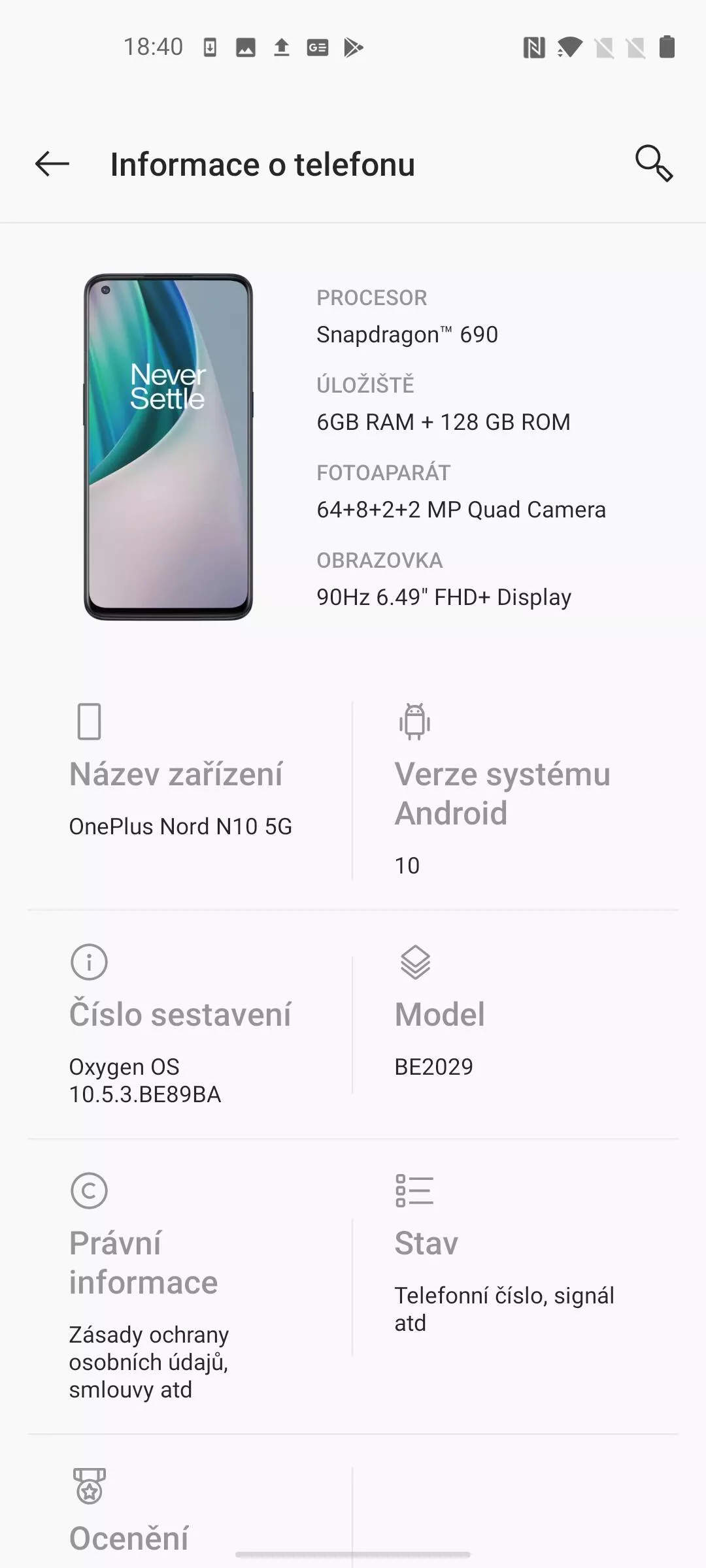Open Právní informace legal info
Viewport: 706px width, 1568px height.
pyautogui.click(x=190, y=1287)
